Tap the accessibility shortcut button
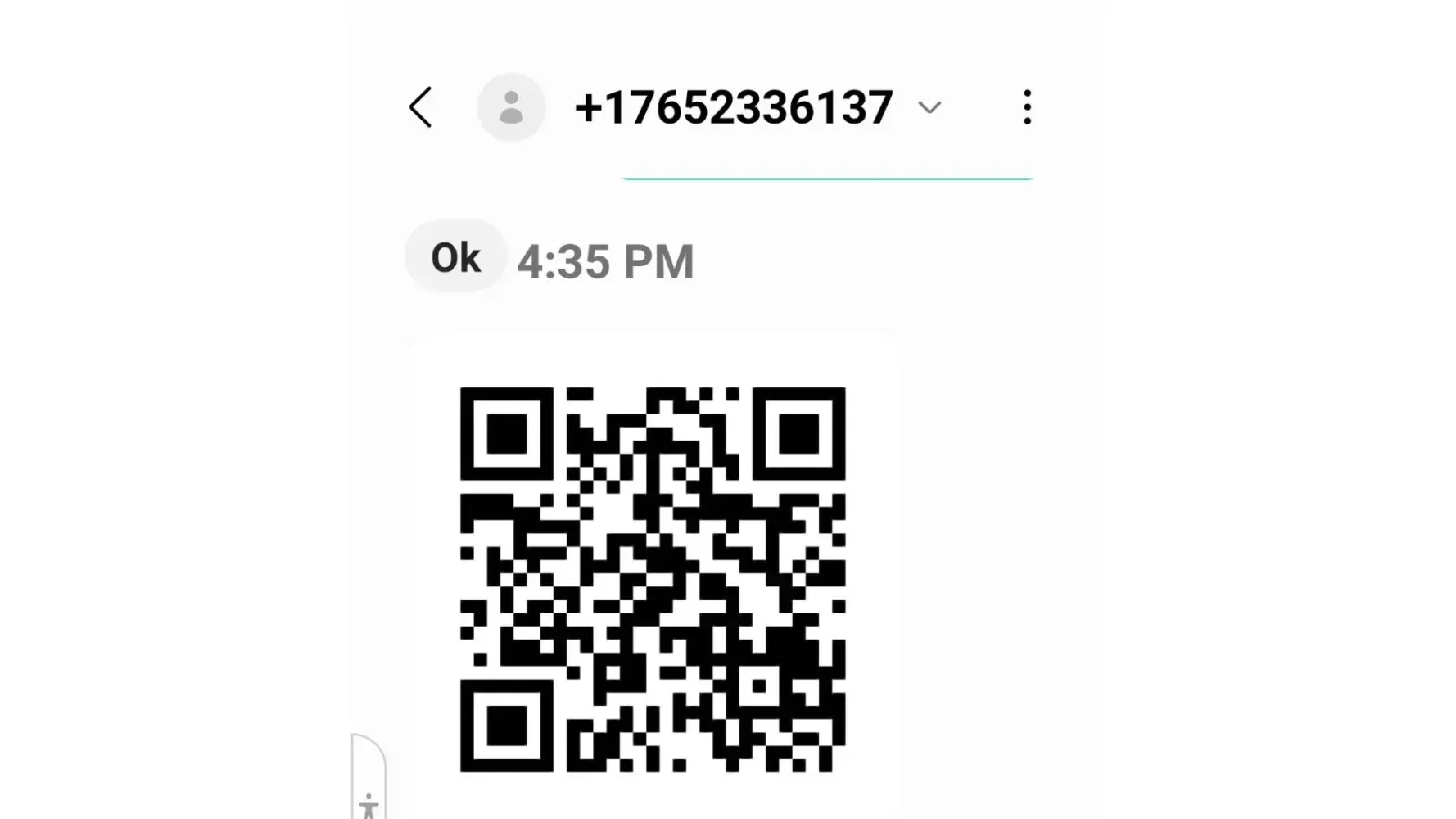 [369, 803]
